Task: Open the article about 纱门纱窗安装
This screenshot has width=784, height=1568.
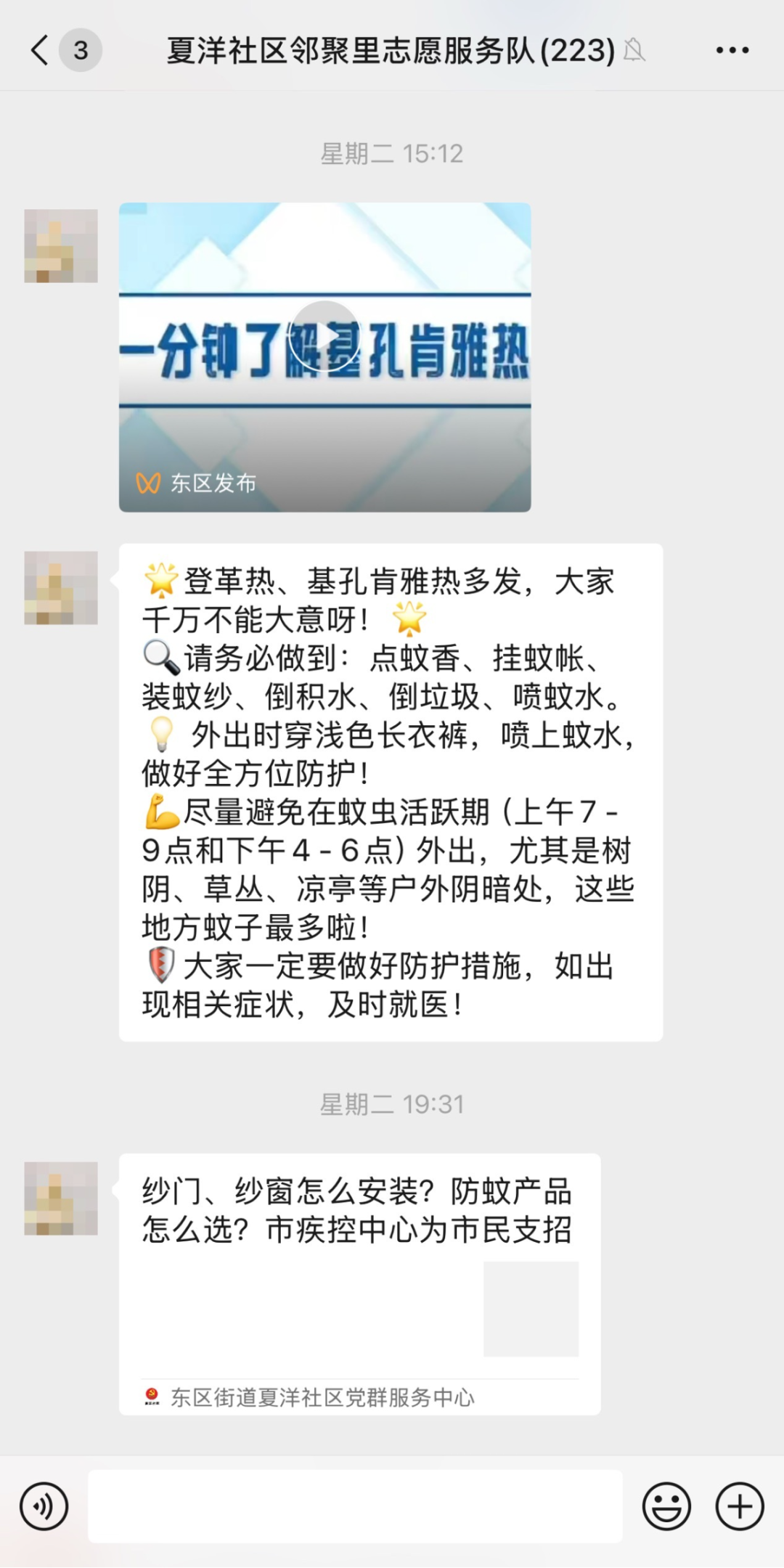Action: (x=359, y=1283)
